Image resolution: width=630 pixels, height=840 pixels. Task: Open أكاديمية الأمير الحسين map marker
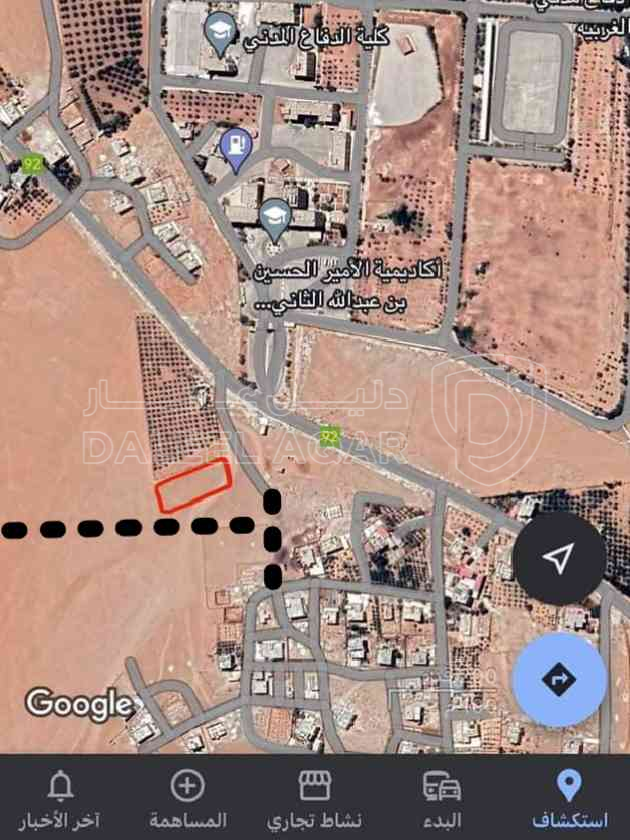tap(274, 215)
